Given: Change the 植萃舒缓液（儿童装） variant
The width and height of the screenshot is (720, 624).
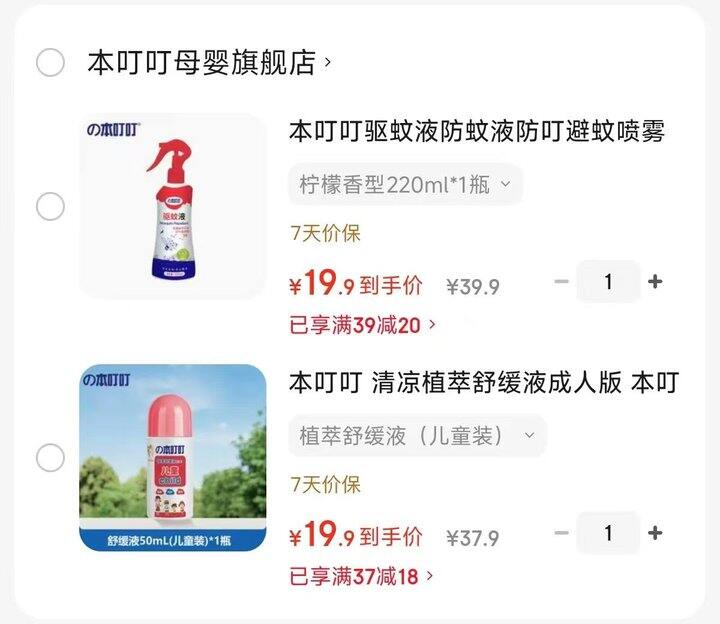Looking at the screenshot, I should [417, 436].
